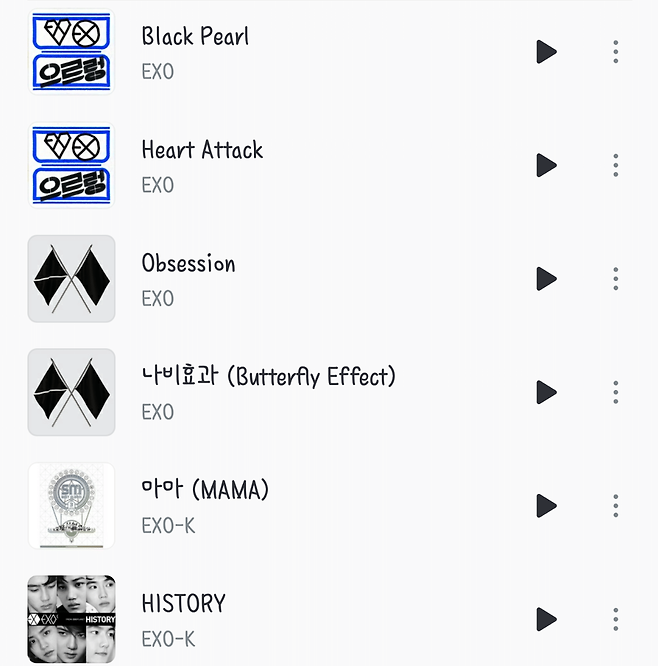Play the song 마마 (MAMA)
Viewport: 658px width, 666px height.
click(546, 505)
